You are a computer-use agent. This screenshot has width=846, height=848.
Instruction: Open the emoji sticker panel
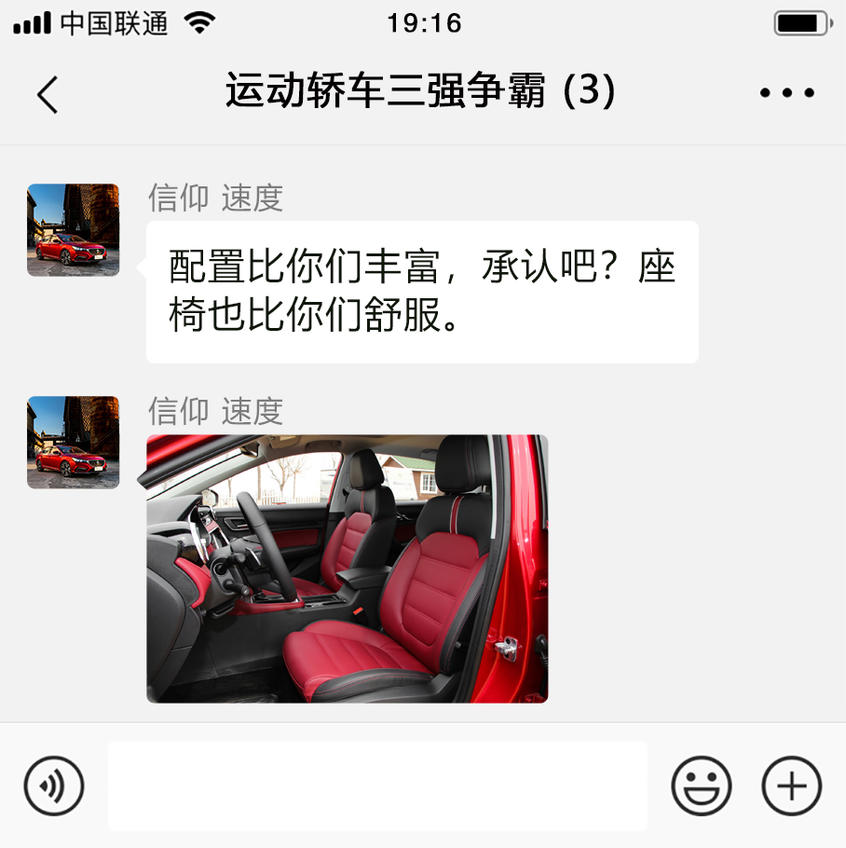point(701,786)
